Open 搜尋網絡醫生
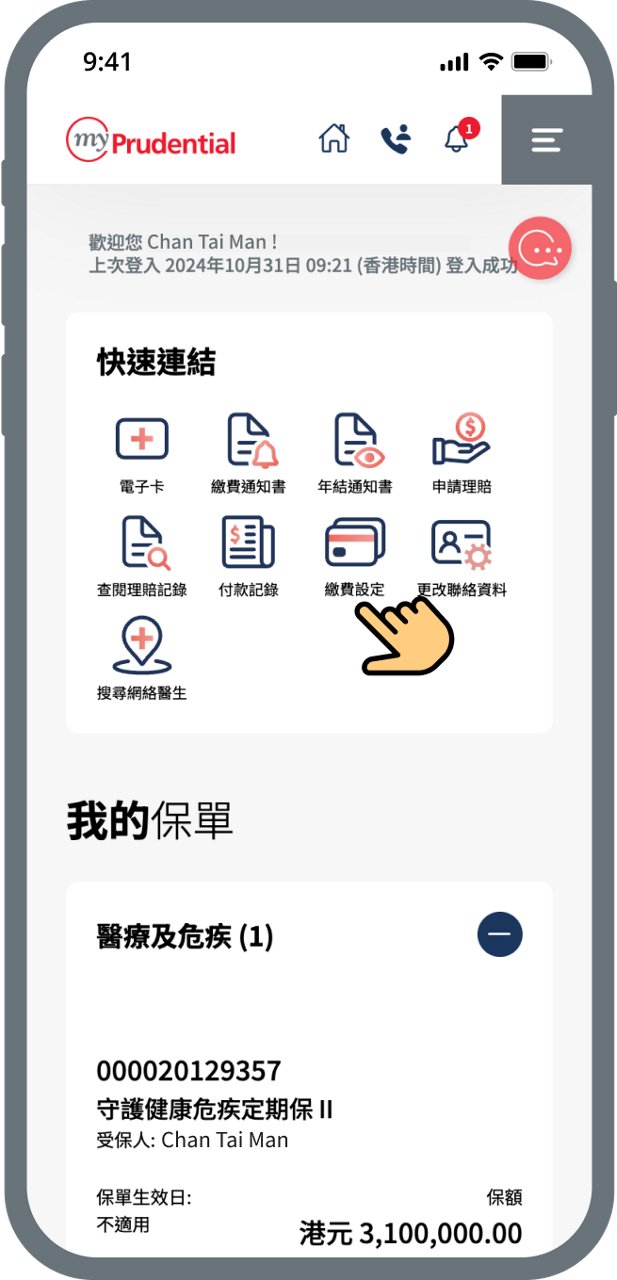The height and width of the screenshot is (1280, 617). click(142, 659)
